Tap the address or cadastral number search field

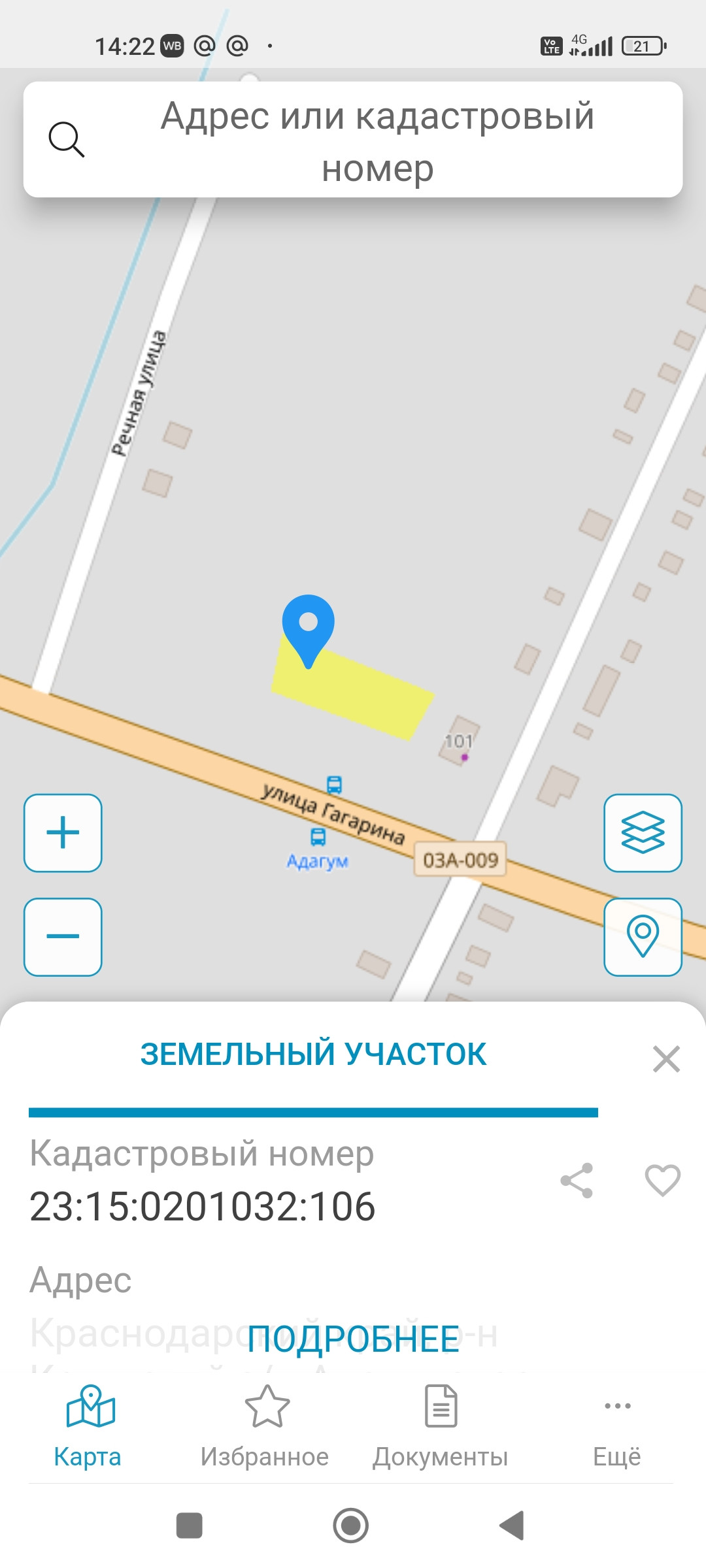(377, 140)
